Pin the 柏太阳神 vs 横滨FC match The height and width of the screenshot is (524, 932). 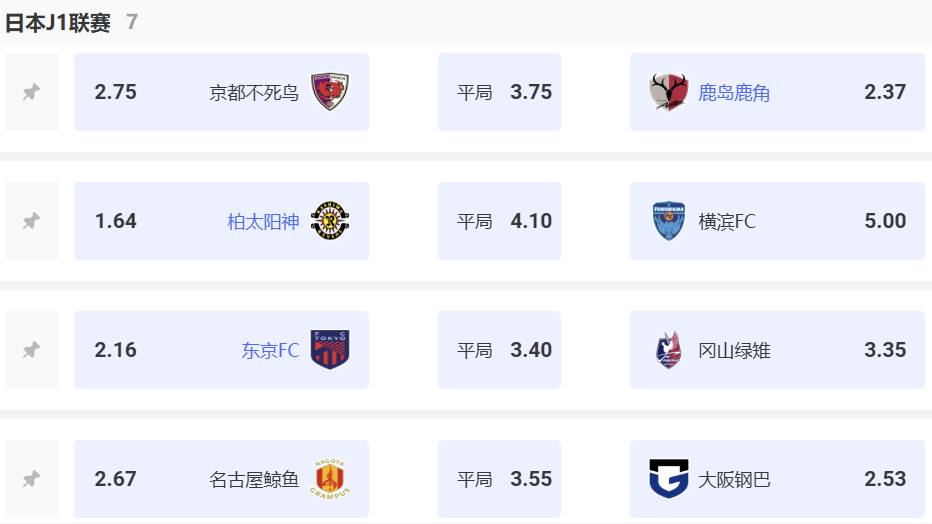(31, 221)
